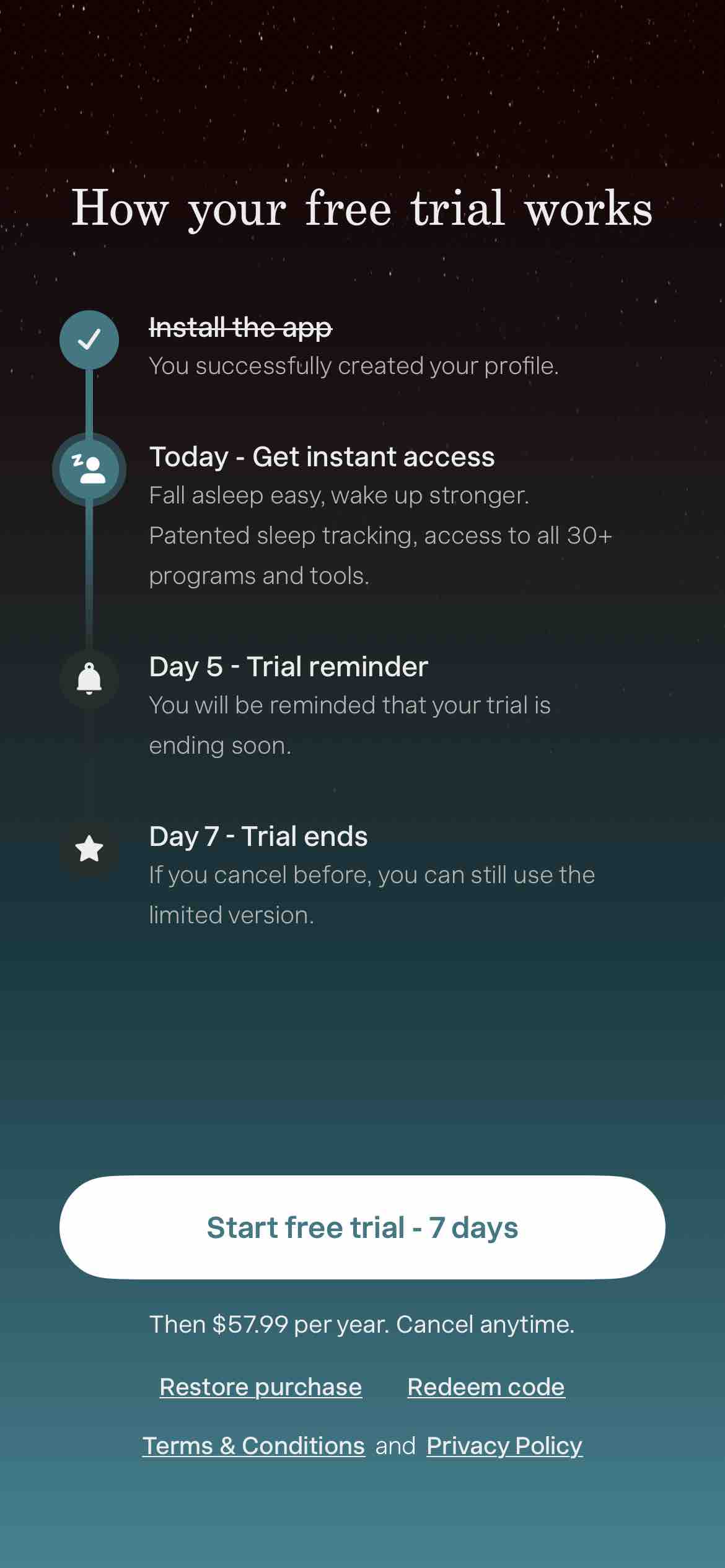The image size is (725, 1568).
Task: Select the Today - Get instant access heading
Action: [322, 456]
